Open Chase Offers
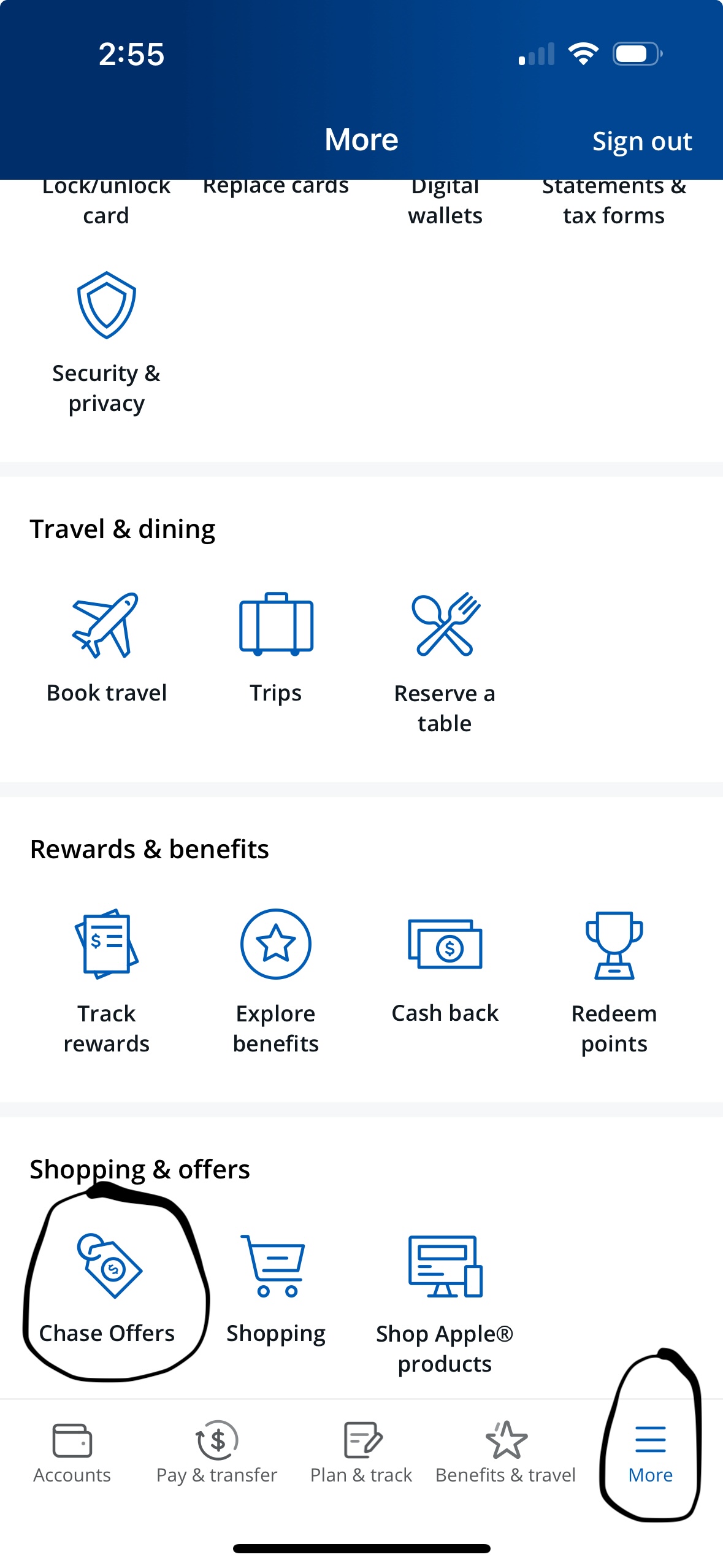This screenshot has height=1568, width=723. pyautogui.click(x=107, y=1289)
